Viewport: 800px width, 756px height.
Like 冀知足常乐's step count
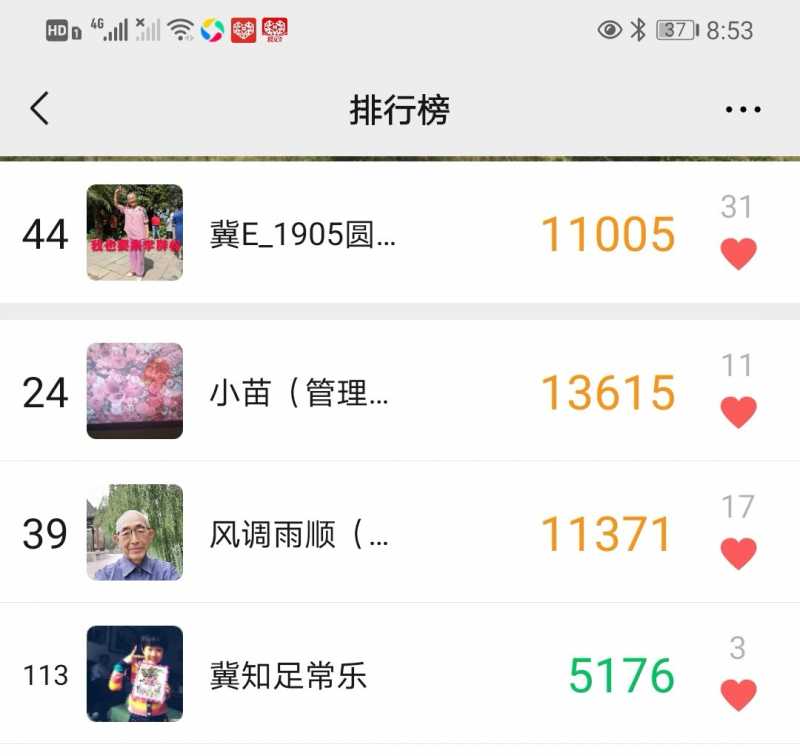738,693
